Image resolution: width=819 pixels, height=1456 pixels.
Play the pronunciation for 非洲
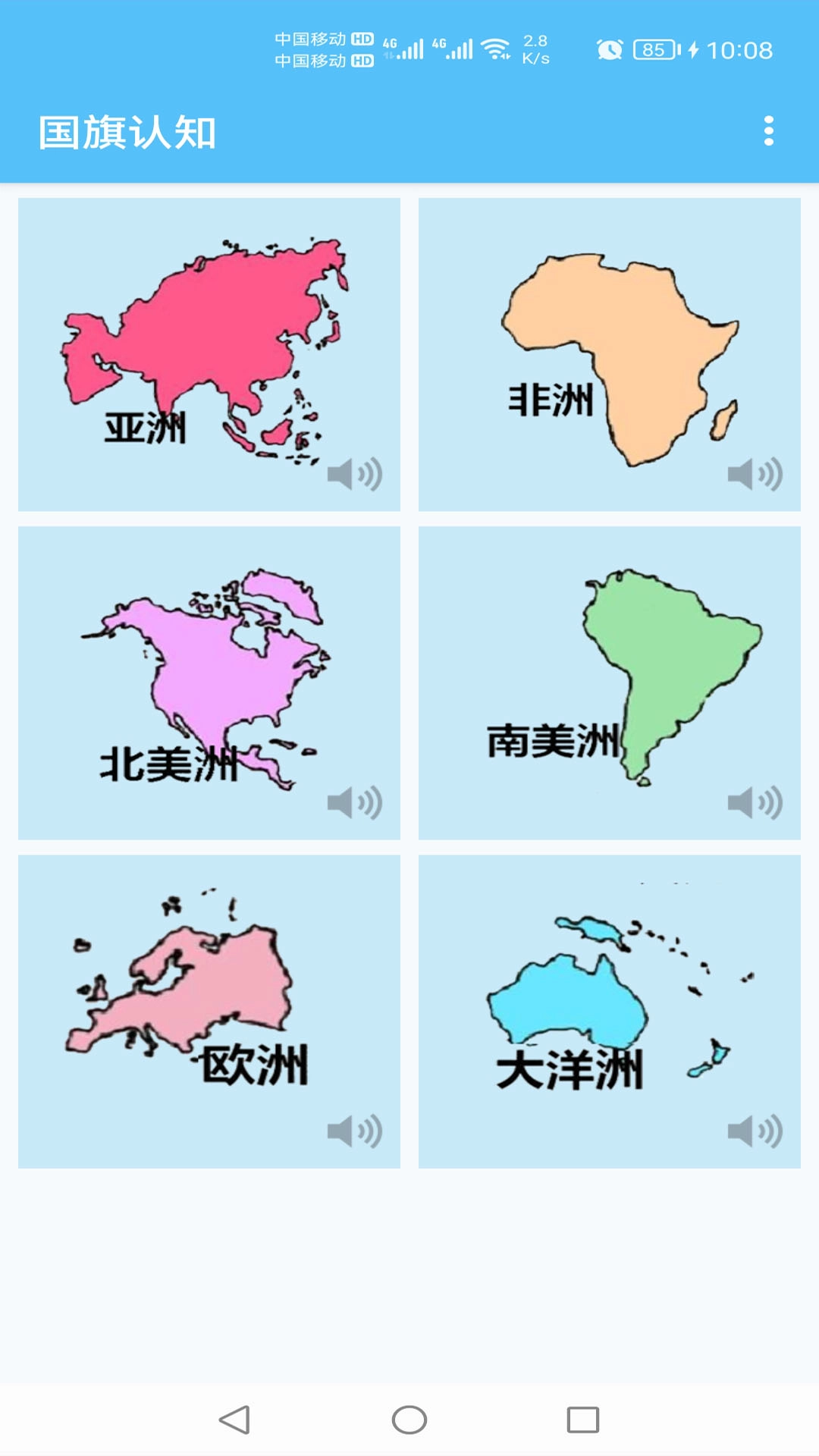pos(755,475)
